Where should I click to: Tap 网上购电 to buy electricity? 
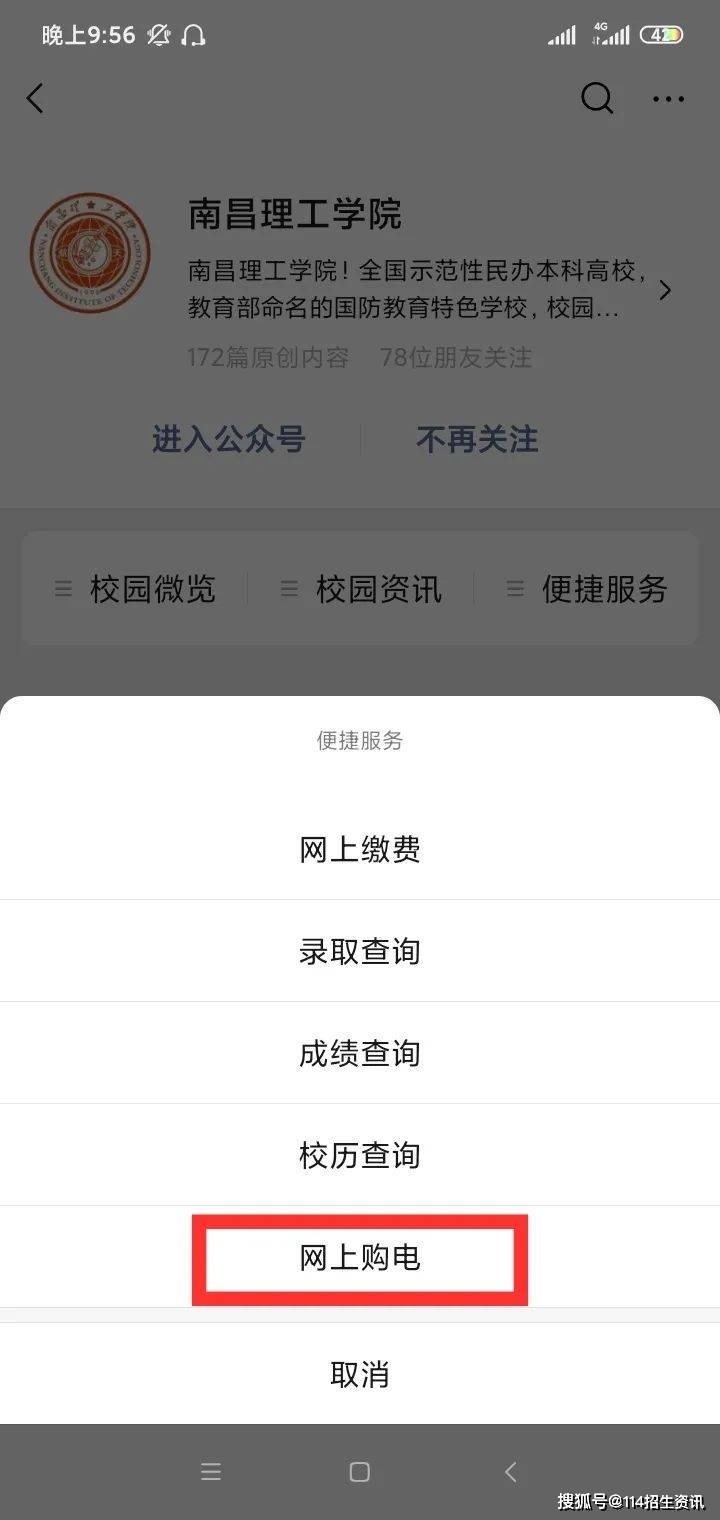360,1258
